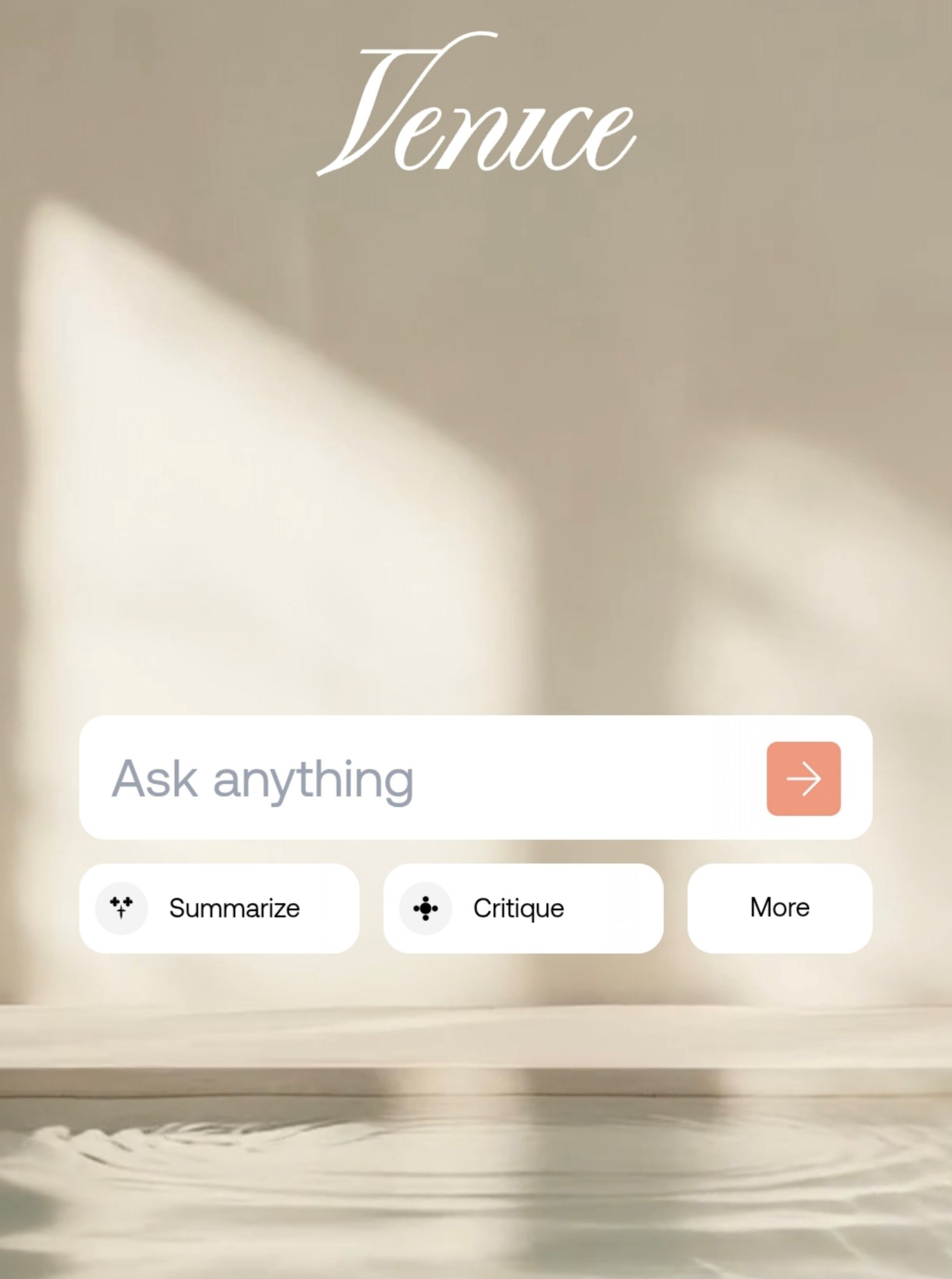Select the Summarize chip
The width and height of the screenshot is (952, 1279).
(219, 908)
